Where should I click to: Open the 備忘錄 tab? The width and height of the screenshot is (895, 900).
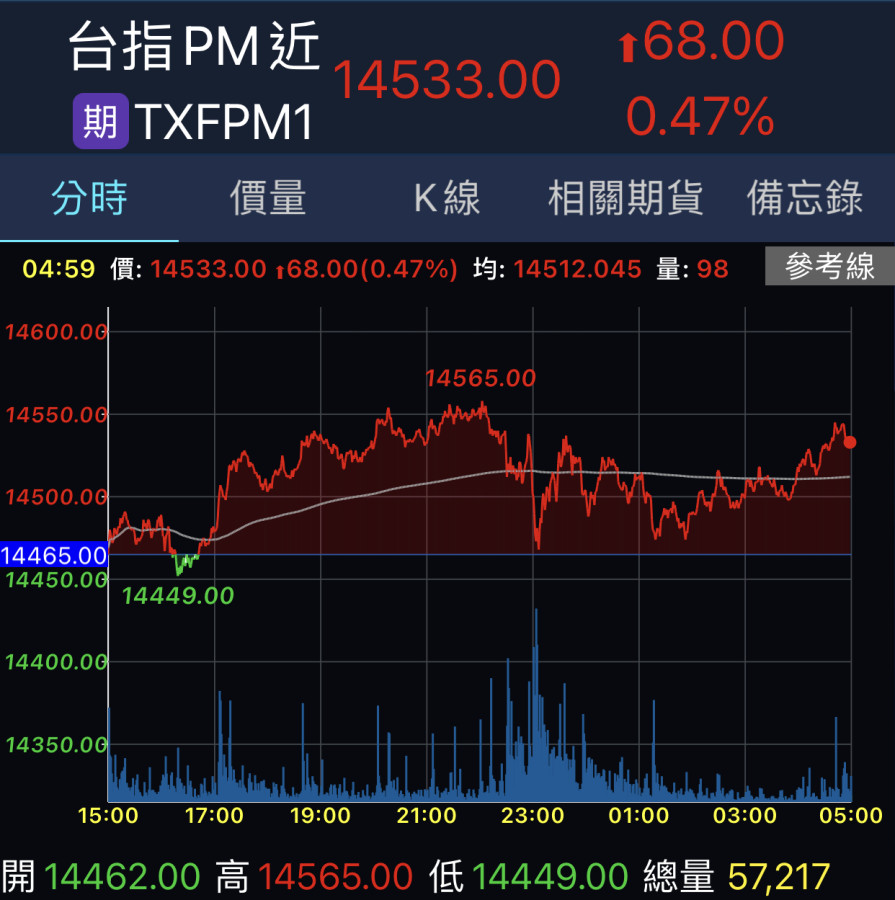click(805, 199)
